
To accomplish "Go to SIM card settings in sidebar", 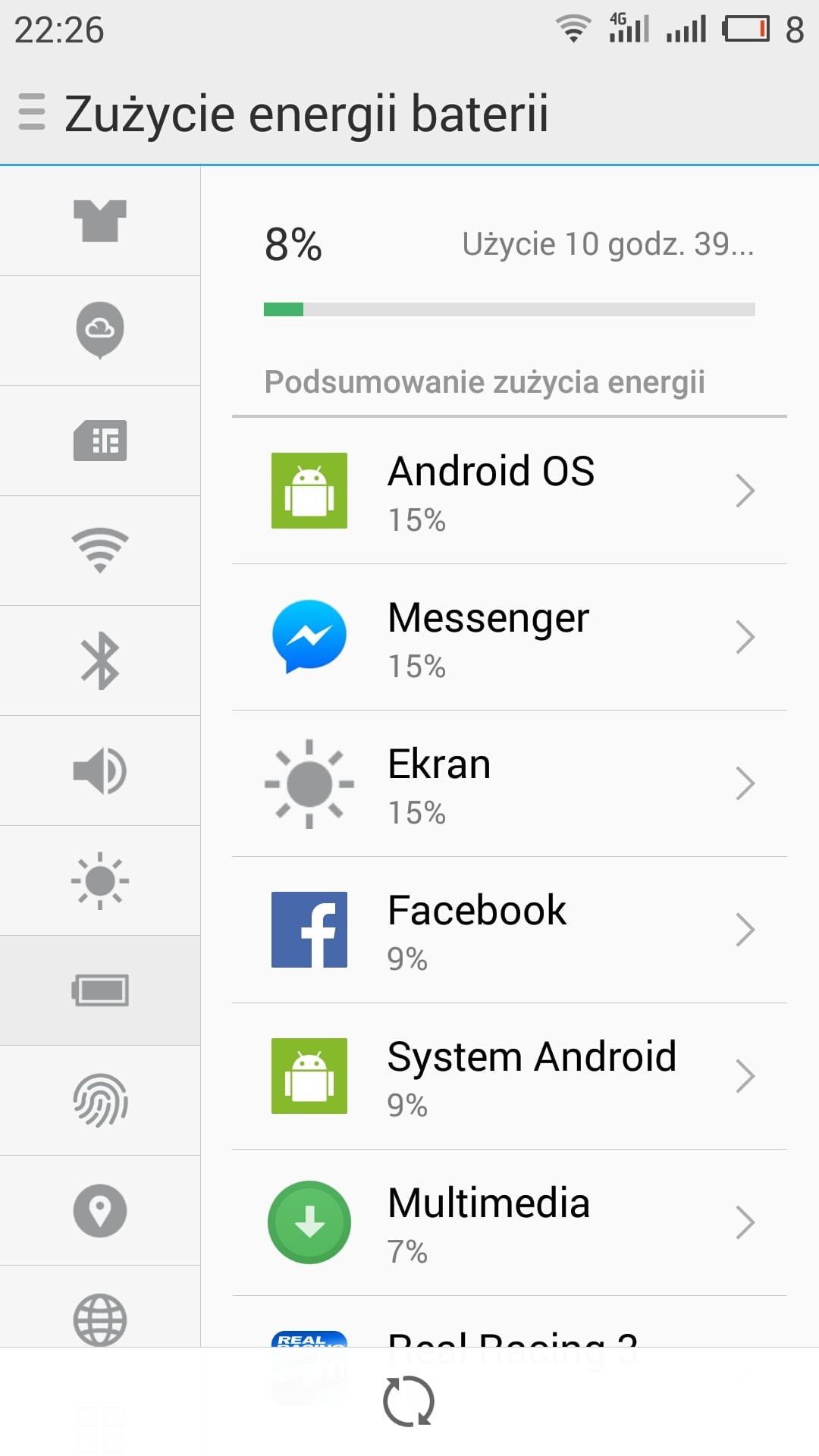I will [x=100, y=441].
